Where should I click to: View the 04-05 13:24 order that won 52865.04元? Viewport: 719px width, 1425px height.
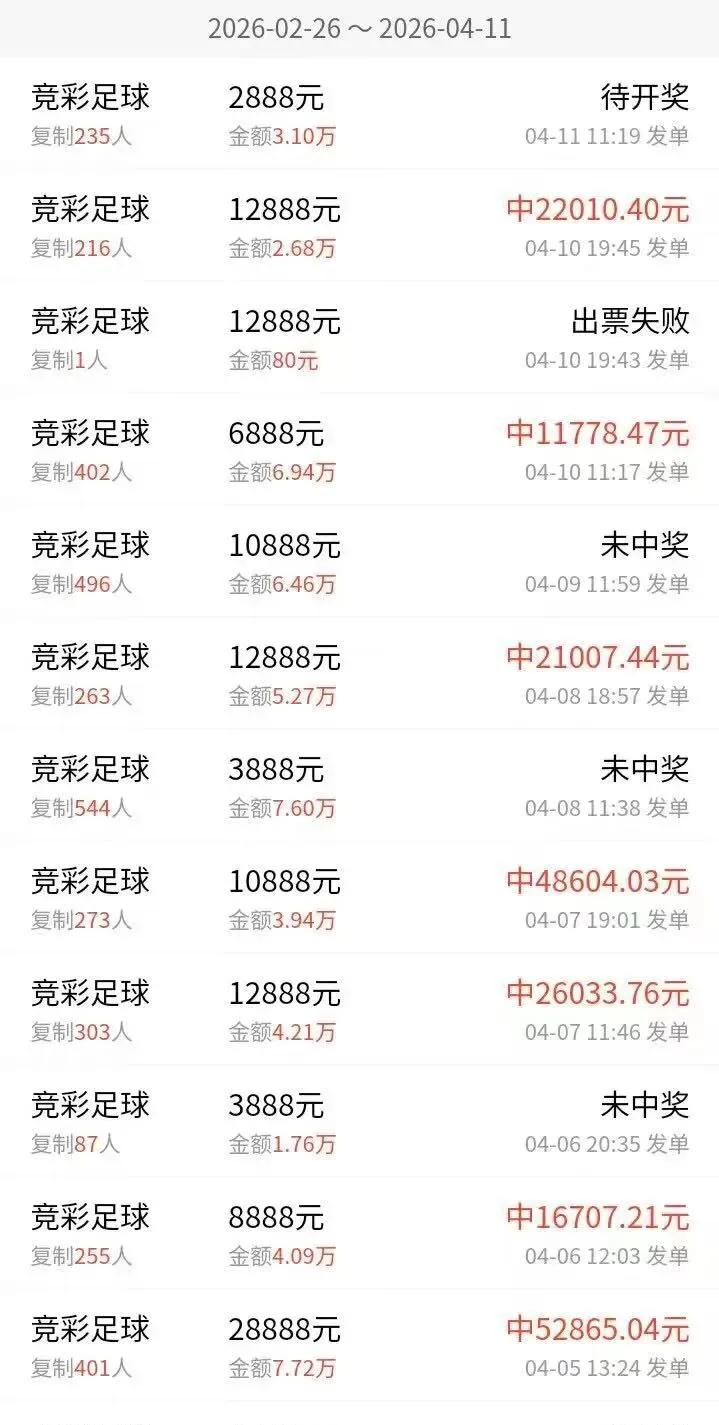(x=359, y=1347)
